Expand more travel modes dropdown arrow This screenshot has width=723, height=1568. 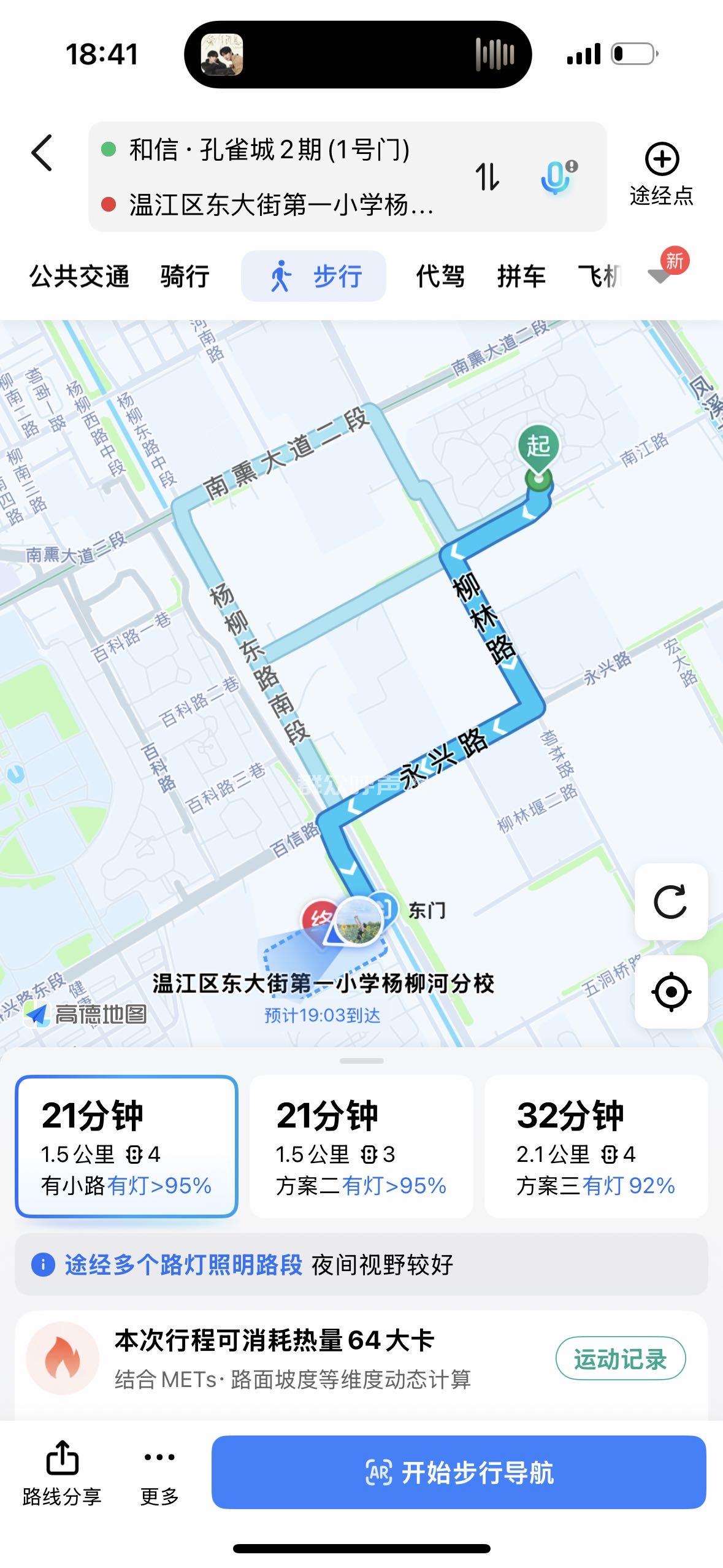[660, 275]
